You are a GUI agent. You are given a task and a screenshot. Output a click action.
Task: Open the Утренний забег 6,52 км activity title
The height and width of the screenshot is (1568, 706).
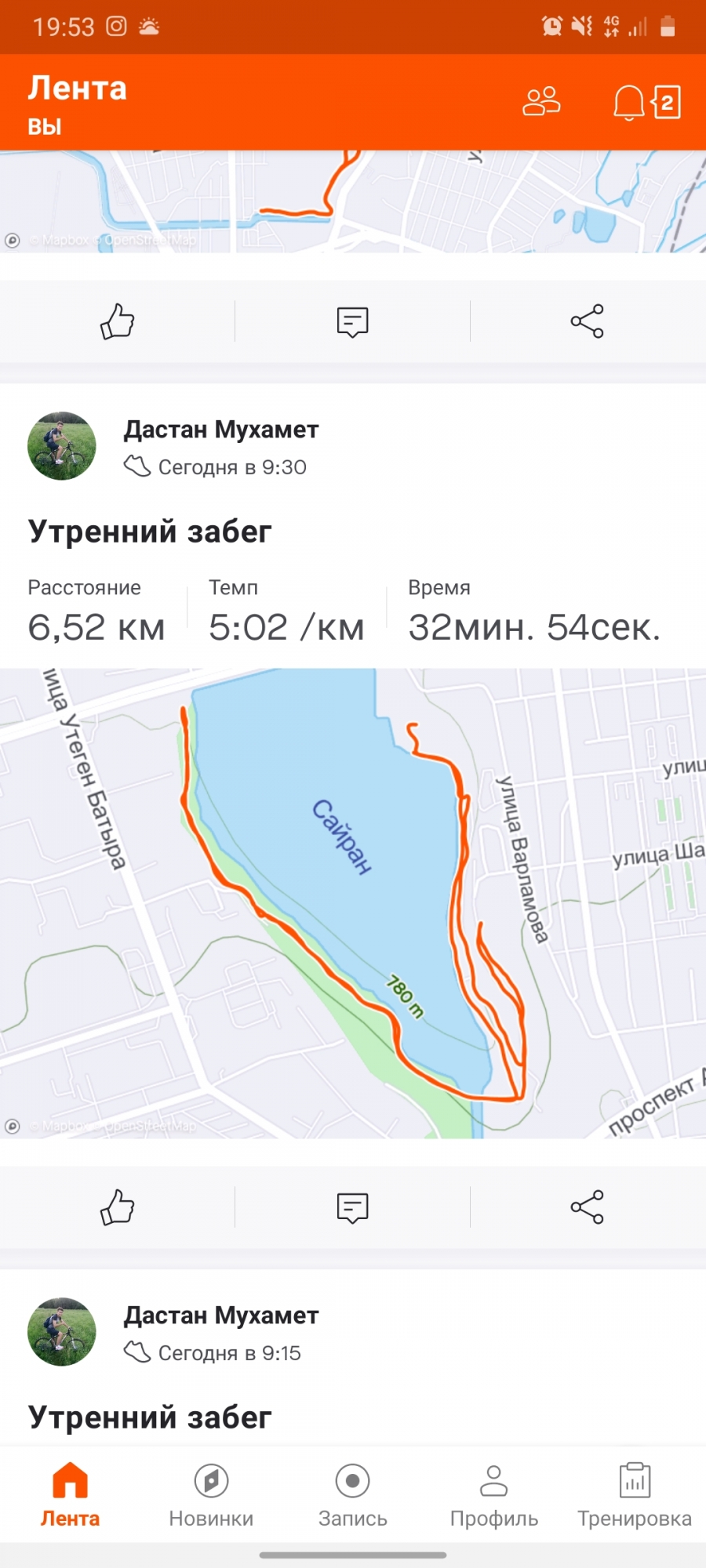coord(150,532)
